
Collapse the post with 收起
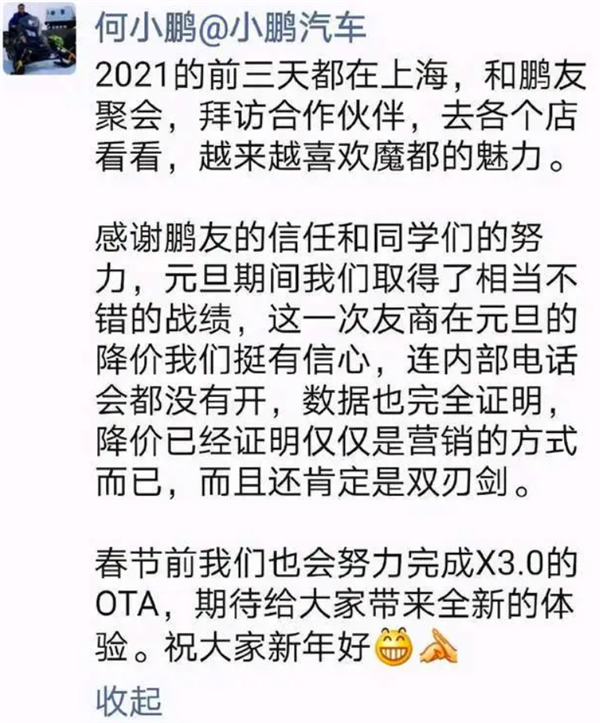pos(127,698)
